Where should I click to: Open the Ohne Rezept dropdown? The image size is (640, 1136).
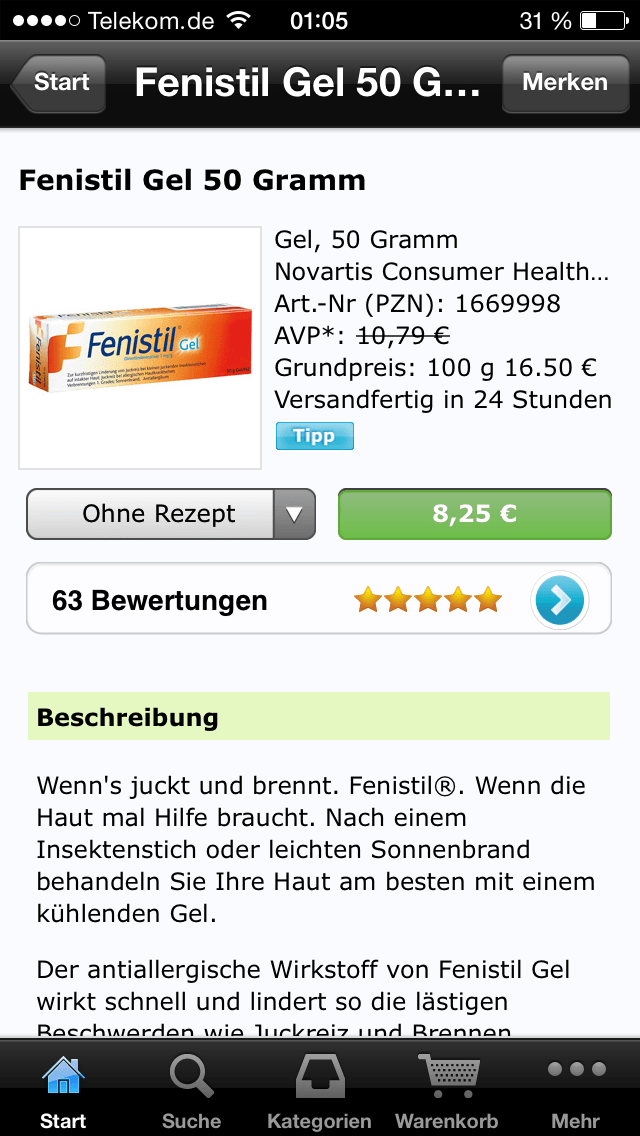pyautogui.click(x=171, y=514)
